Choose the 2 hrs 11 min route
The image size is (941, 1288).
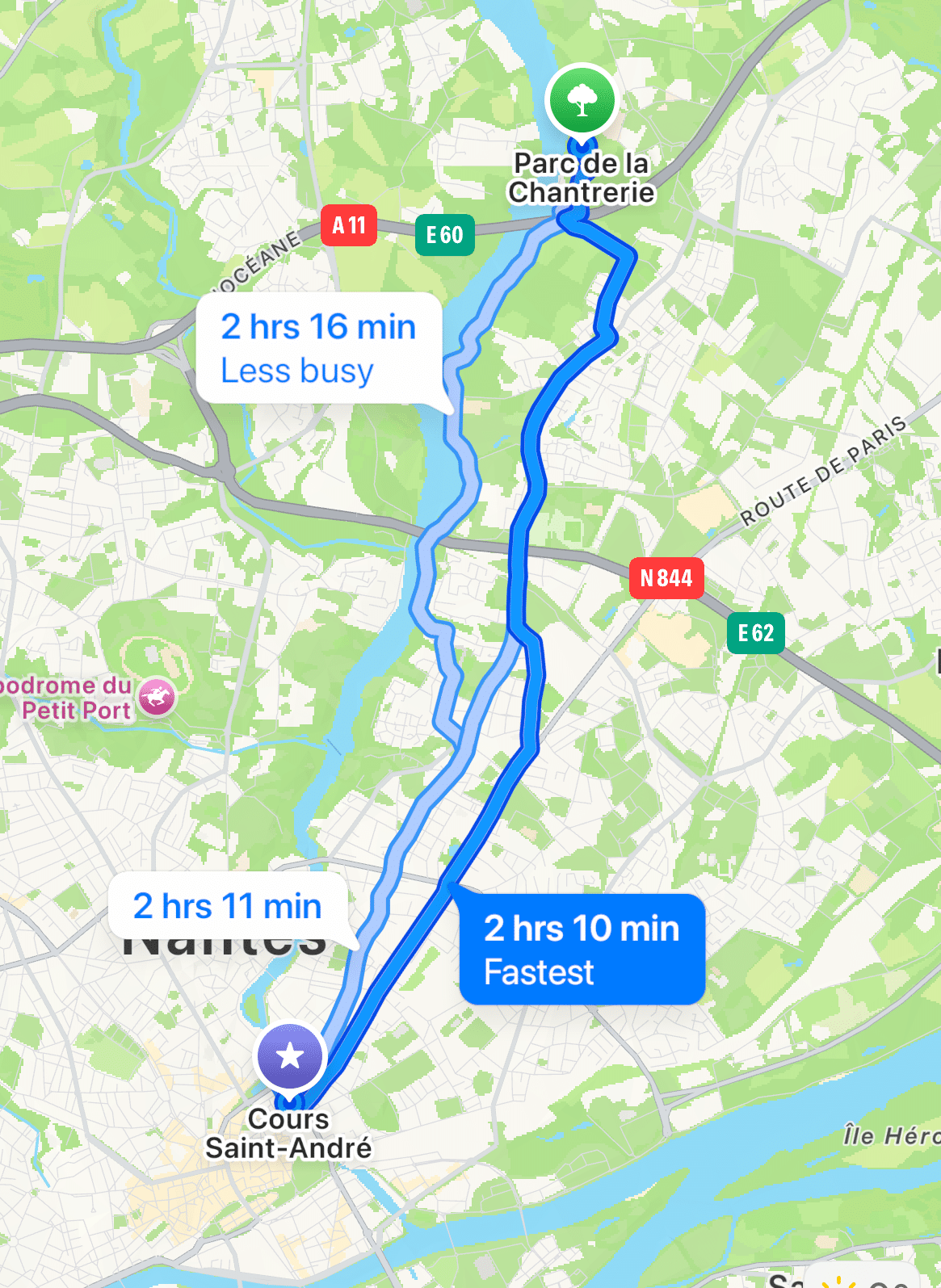coord(228,906)
